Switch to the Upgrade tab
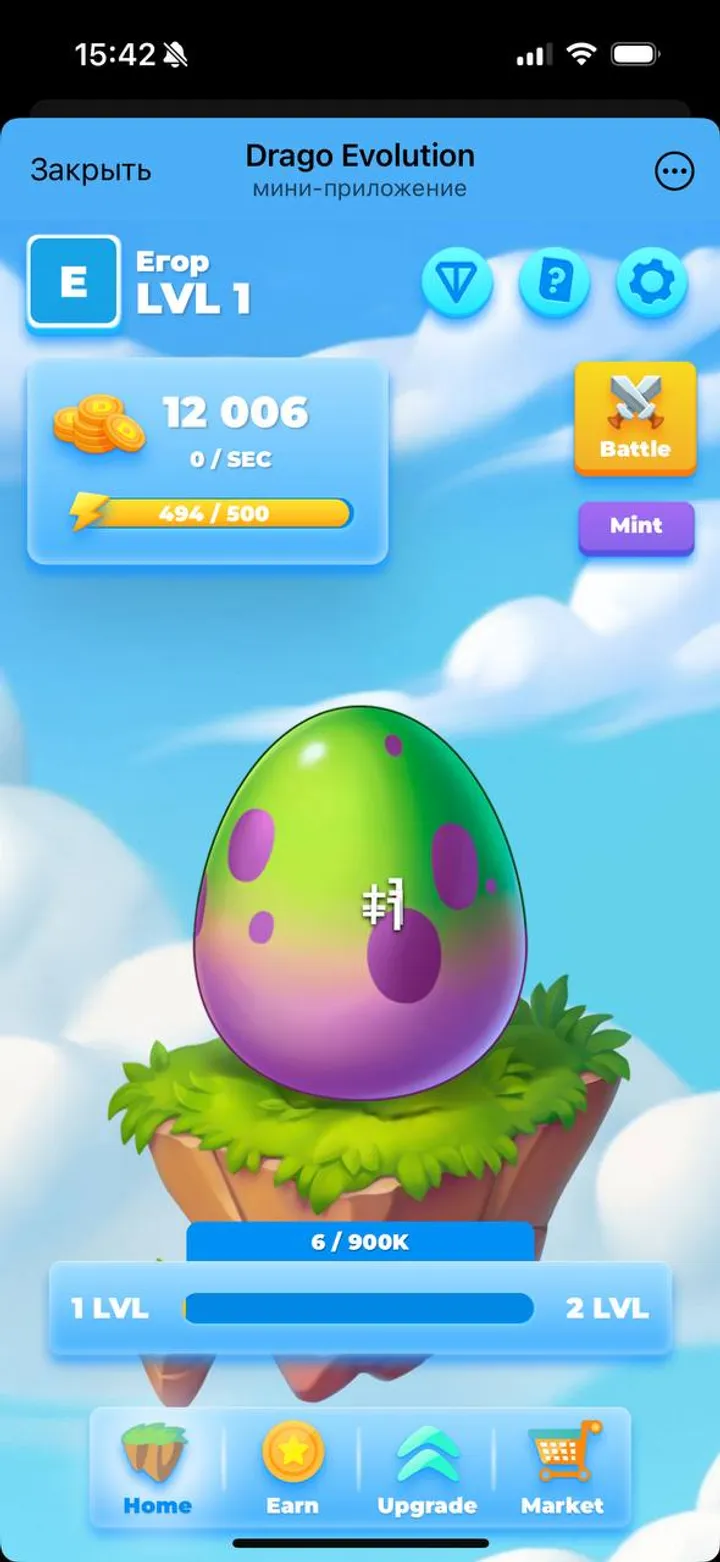This screenshot has height=1562, width=720. 427,1468
